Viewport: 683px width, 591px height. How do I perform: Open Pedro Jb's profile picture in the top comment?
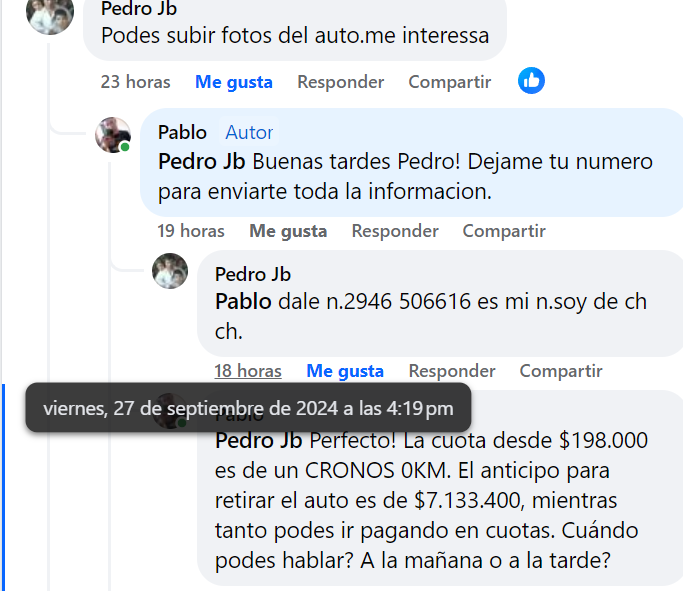[49, 13]
